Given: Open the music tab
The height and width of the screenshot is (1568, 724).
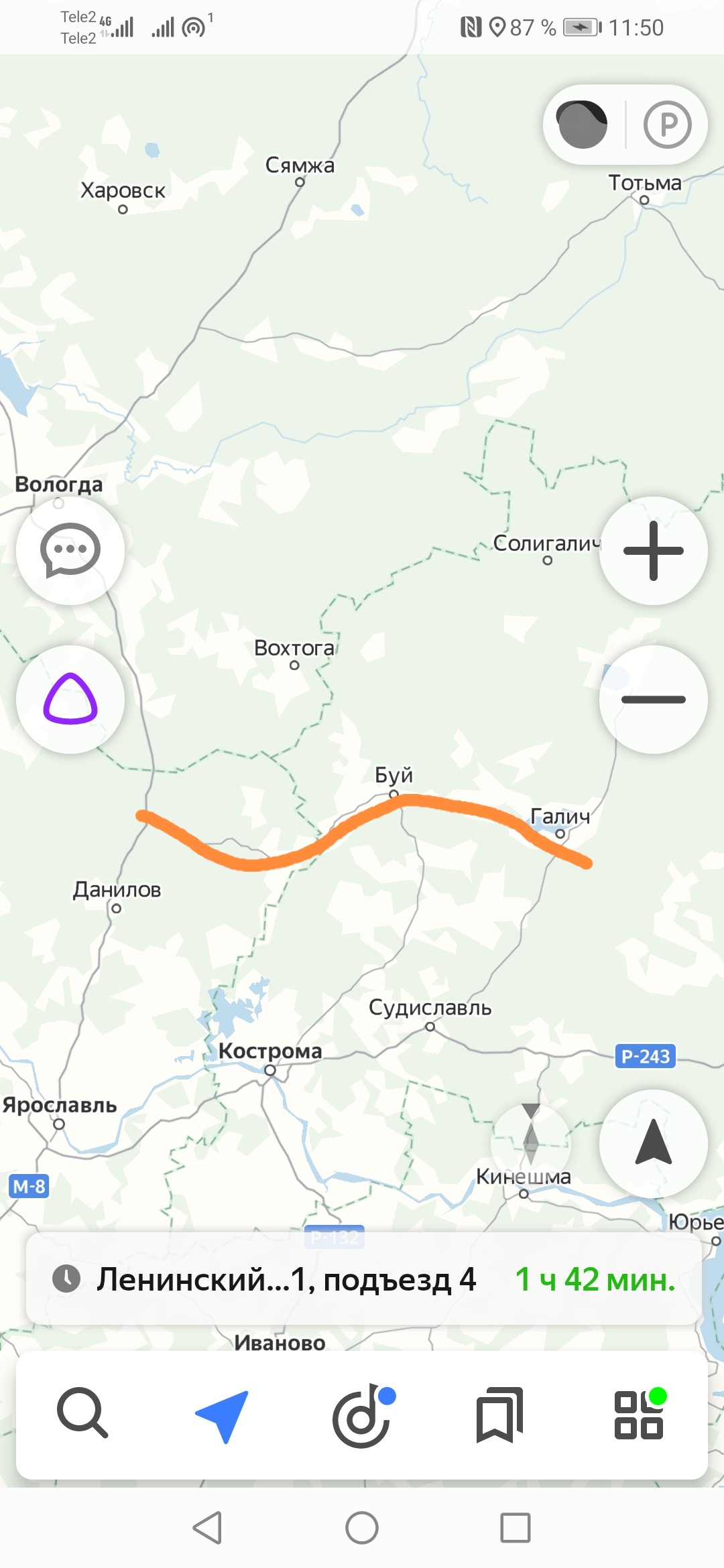Looking at the screenshot, I should tap(363, 1415).
